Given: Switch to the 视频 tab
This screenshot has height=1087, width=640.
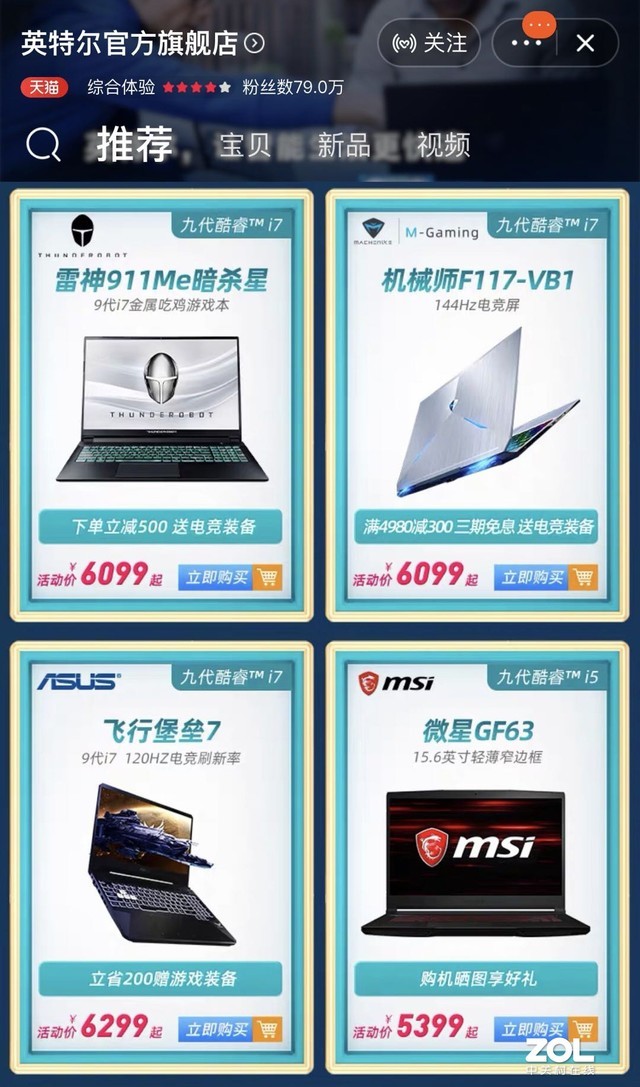Looking at the screenshot, I should click(443, 145).
